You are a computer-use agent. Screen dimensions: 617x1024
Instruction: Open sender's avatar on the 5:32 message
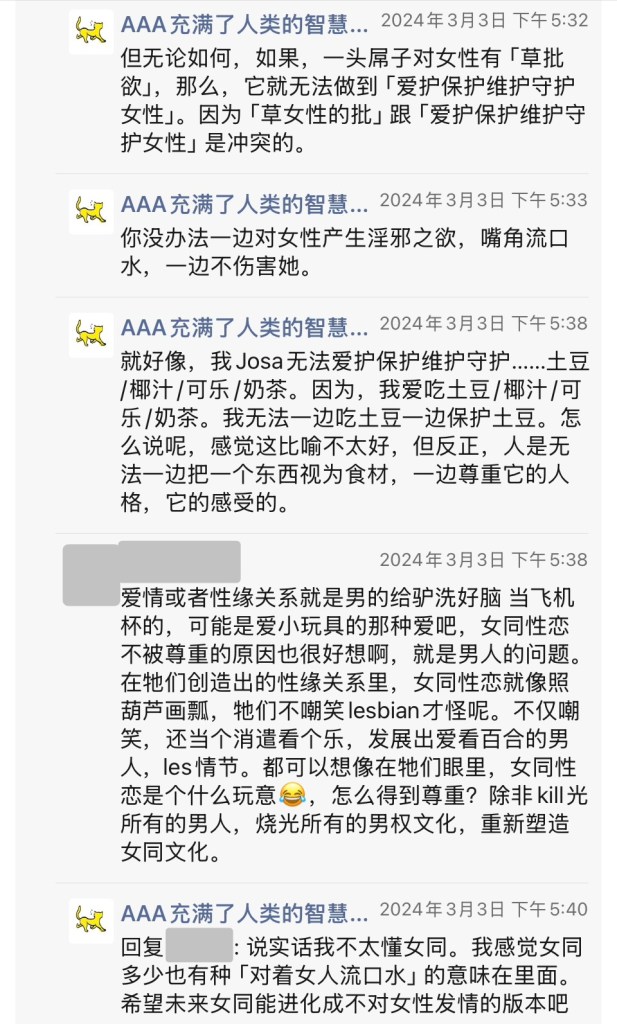pos(91,32)
